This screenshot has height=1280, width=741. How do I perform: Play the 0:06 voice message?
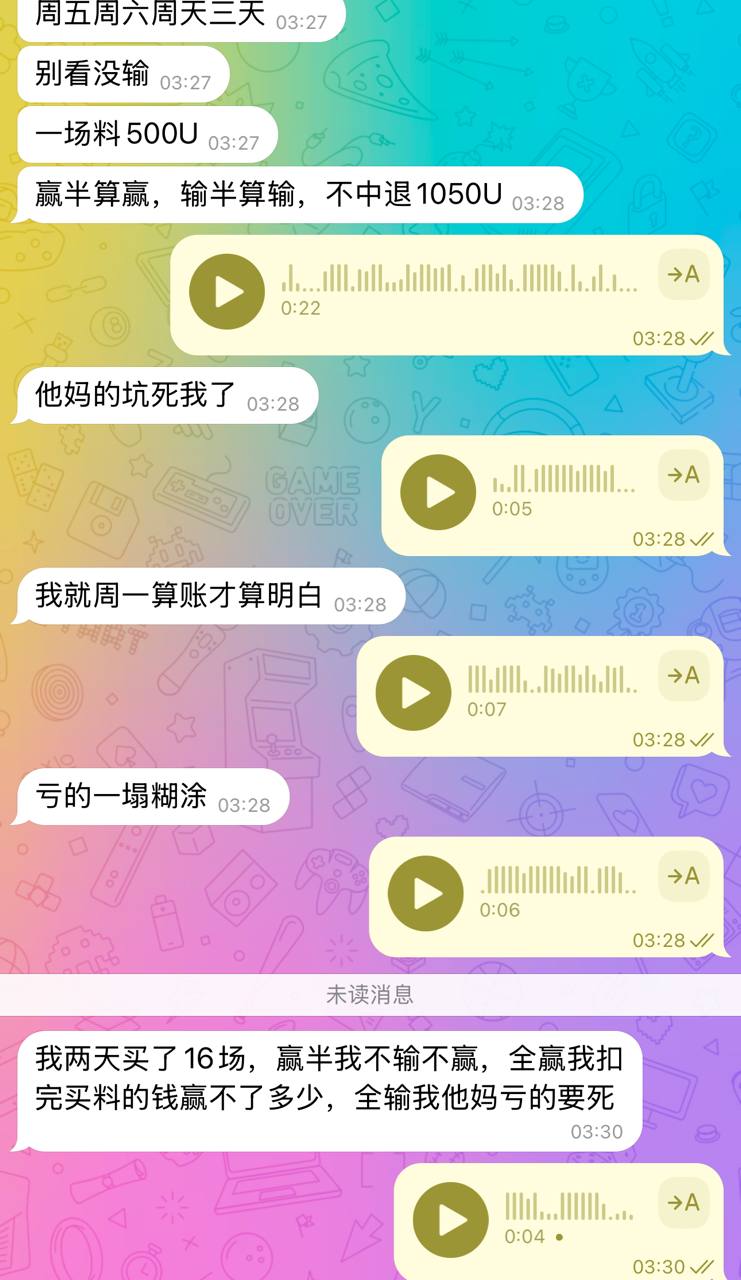click(425, 893)
